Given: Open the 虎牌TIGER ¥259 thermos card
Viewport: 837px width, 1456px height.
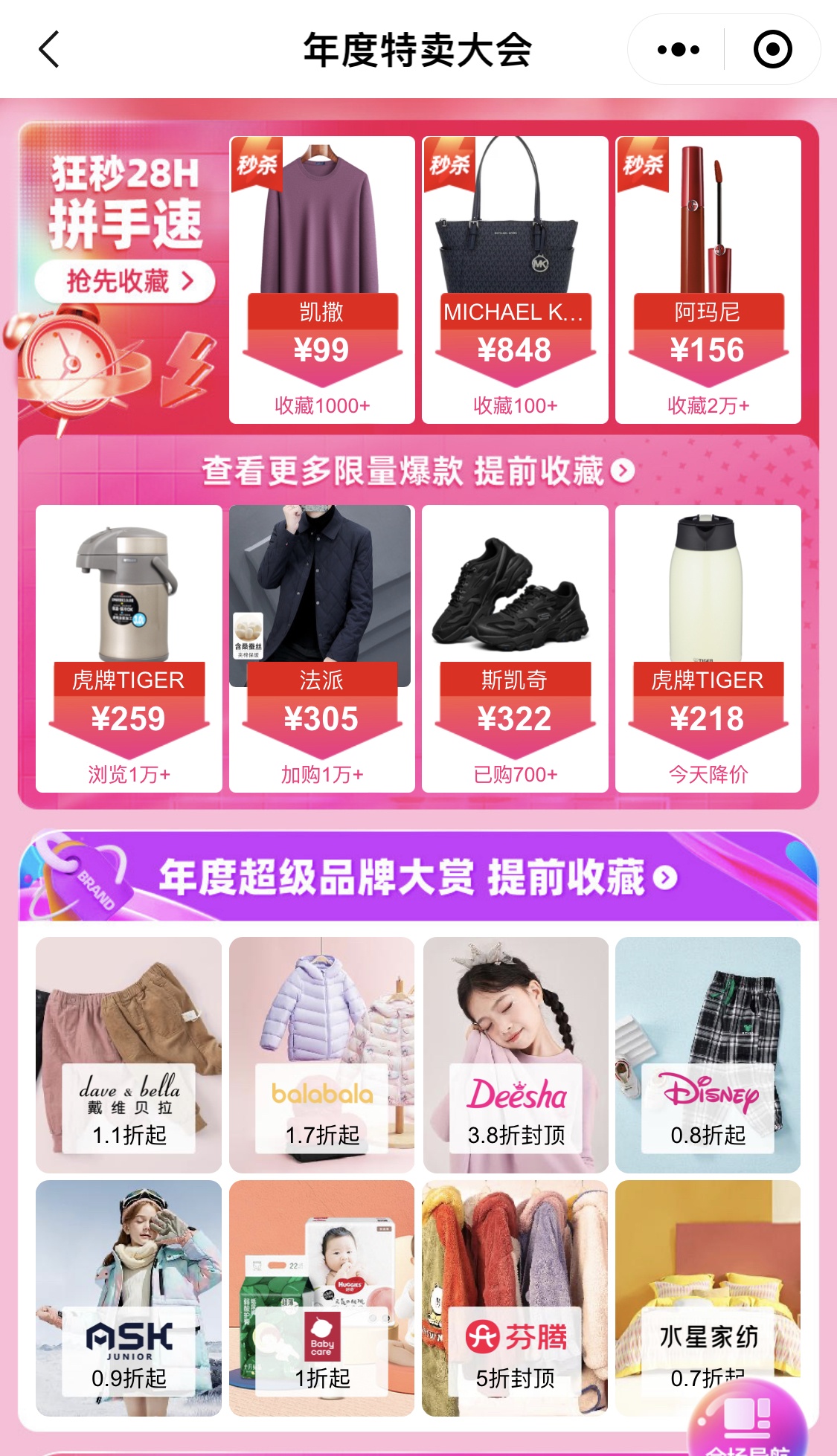Looking at the screenshot, I should (129, 648).
